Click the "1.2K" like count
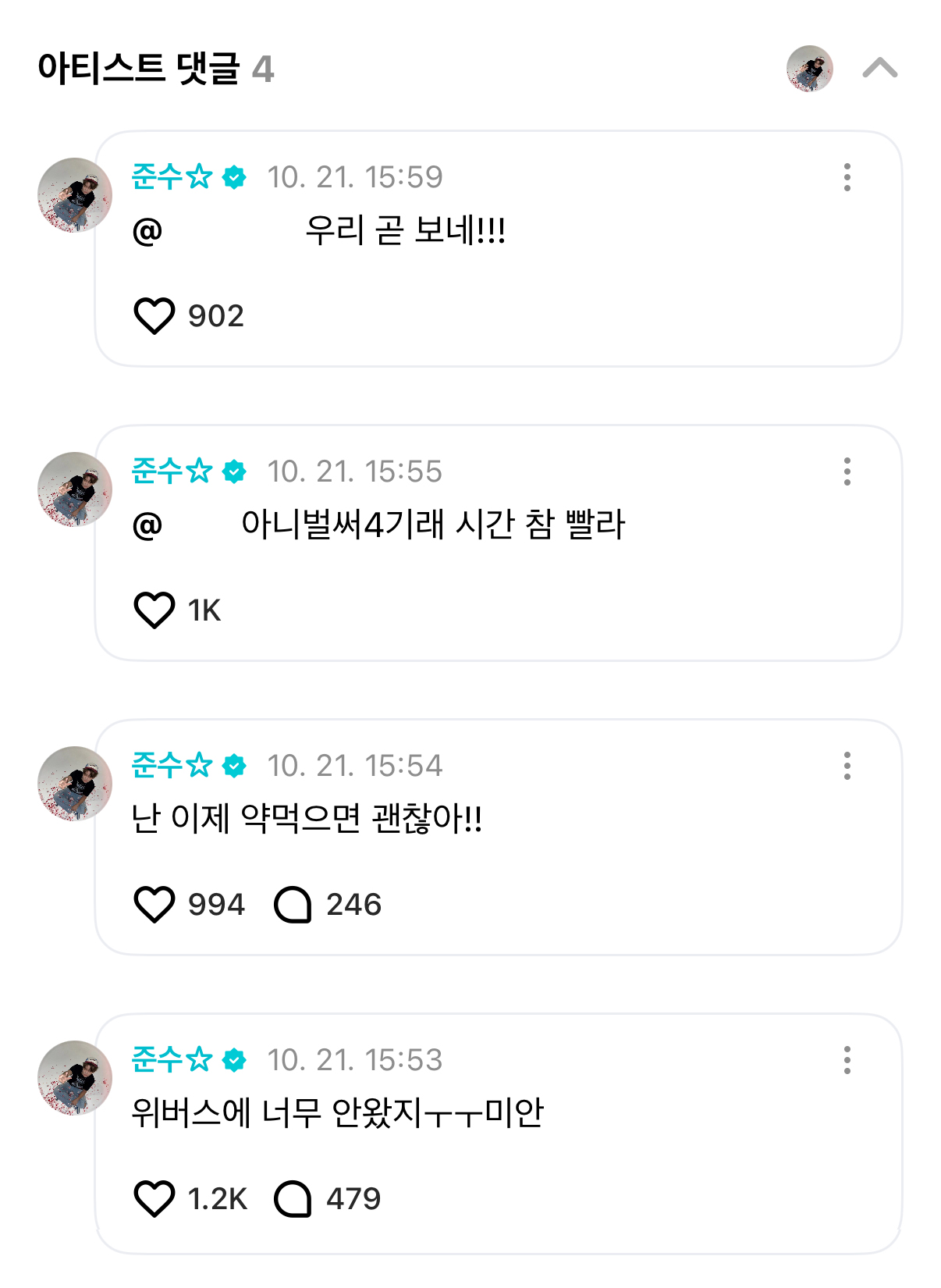The height and width of the screenshot is (1288, 941). (218, 1198)
